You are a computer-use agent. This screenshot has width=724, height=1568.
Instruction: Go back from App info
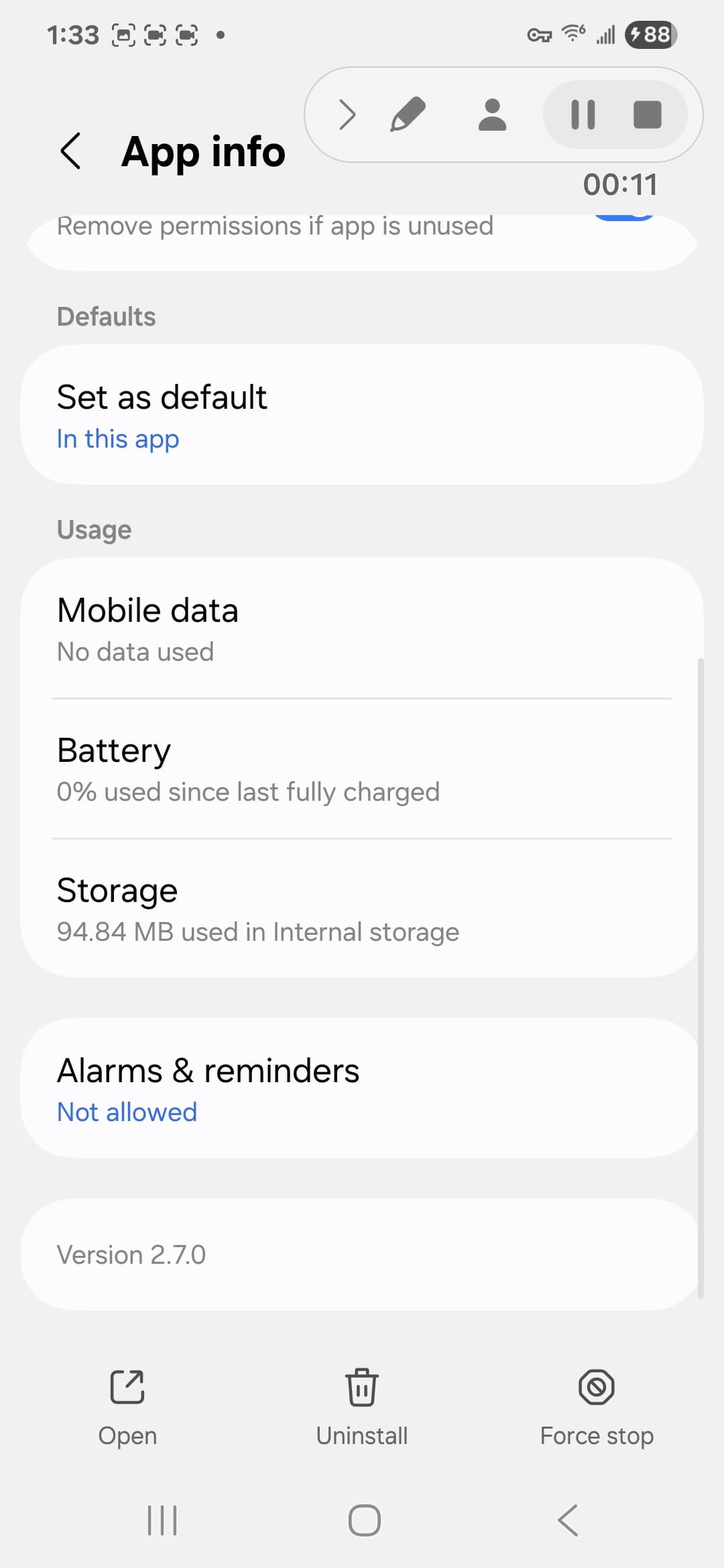(70, 151)
